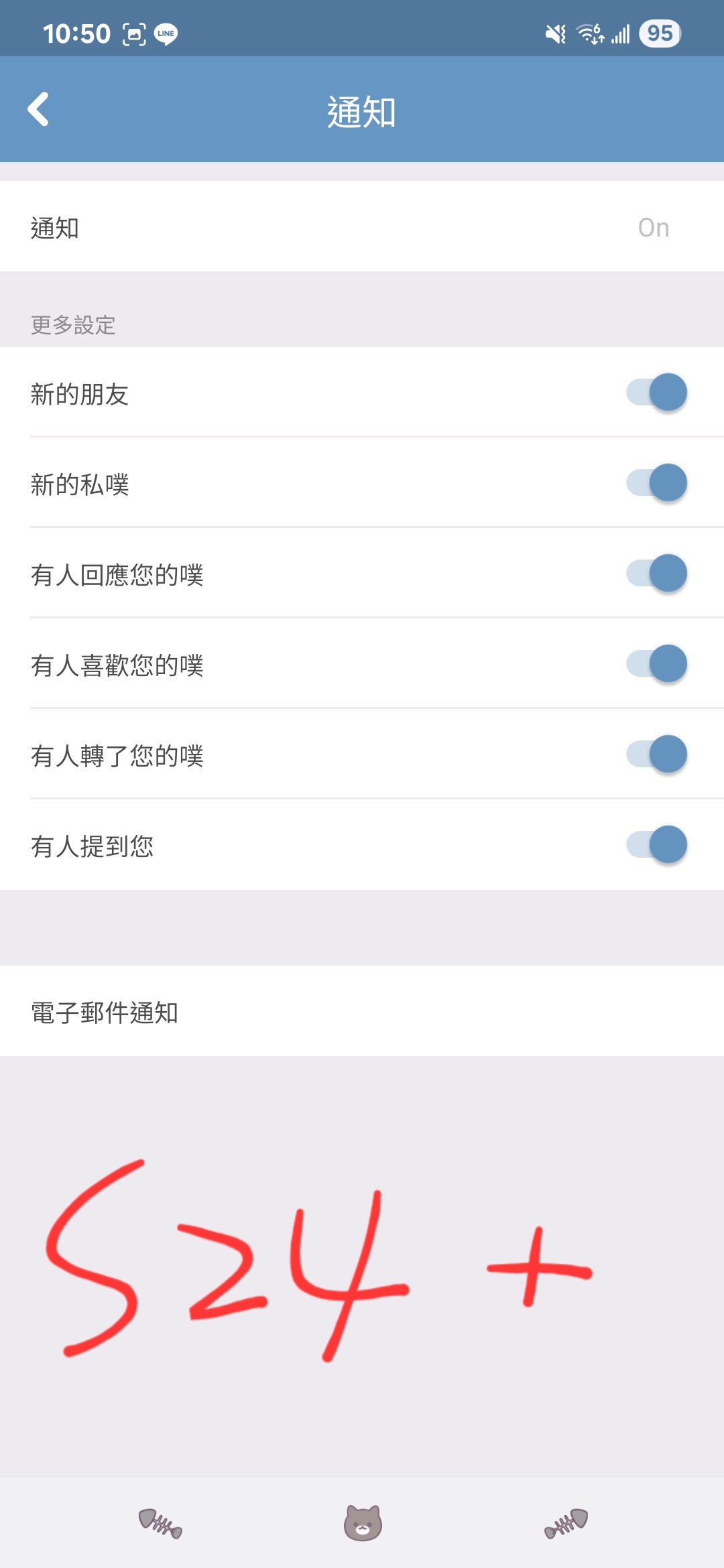Switch off 有人喜歡您的噗 notifications
Screen dimensions: 724x1568
tap(656, 663)
